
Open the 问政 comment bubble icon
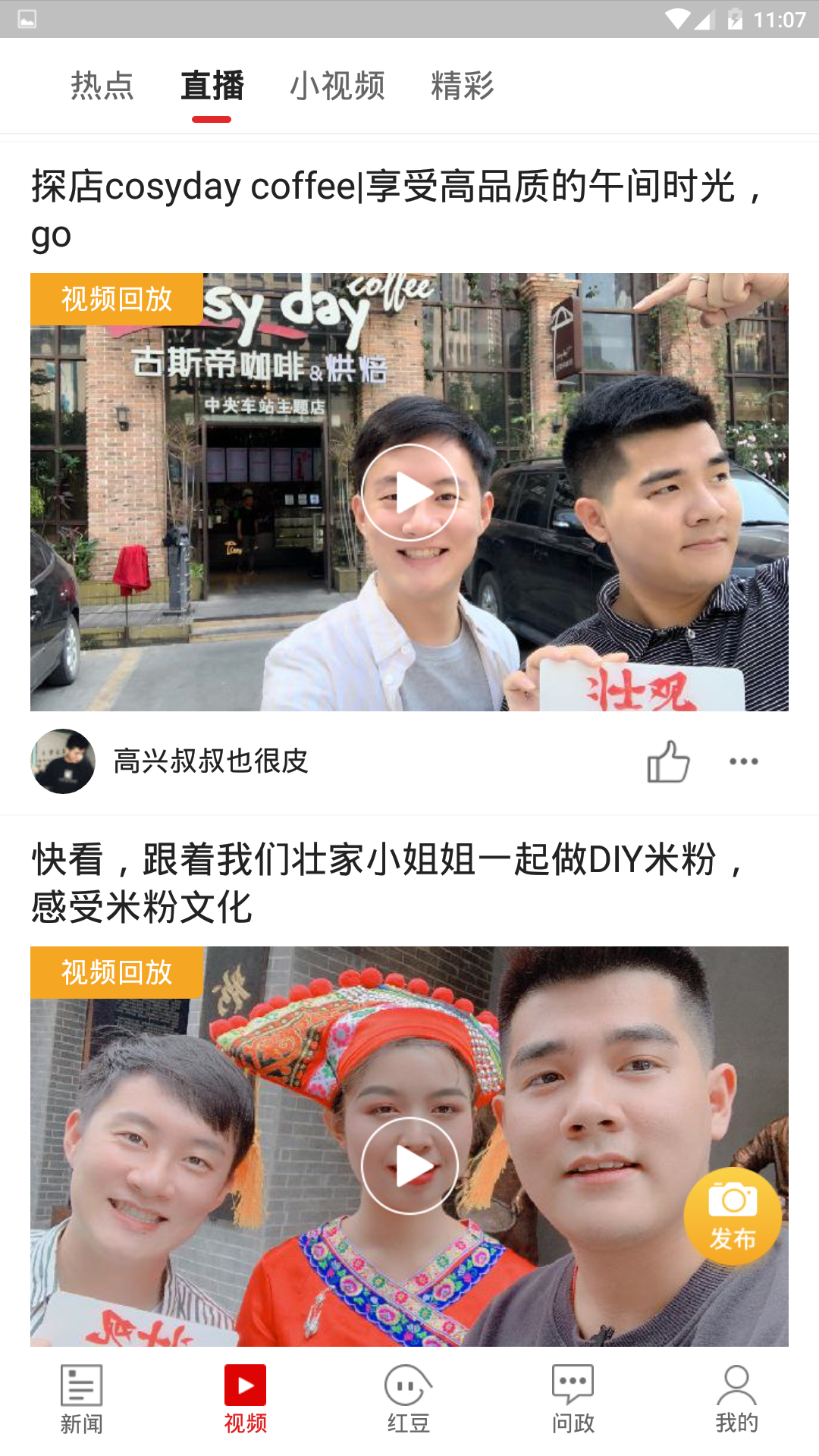point(573,1399)
